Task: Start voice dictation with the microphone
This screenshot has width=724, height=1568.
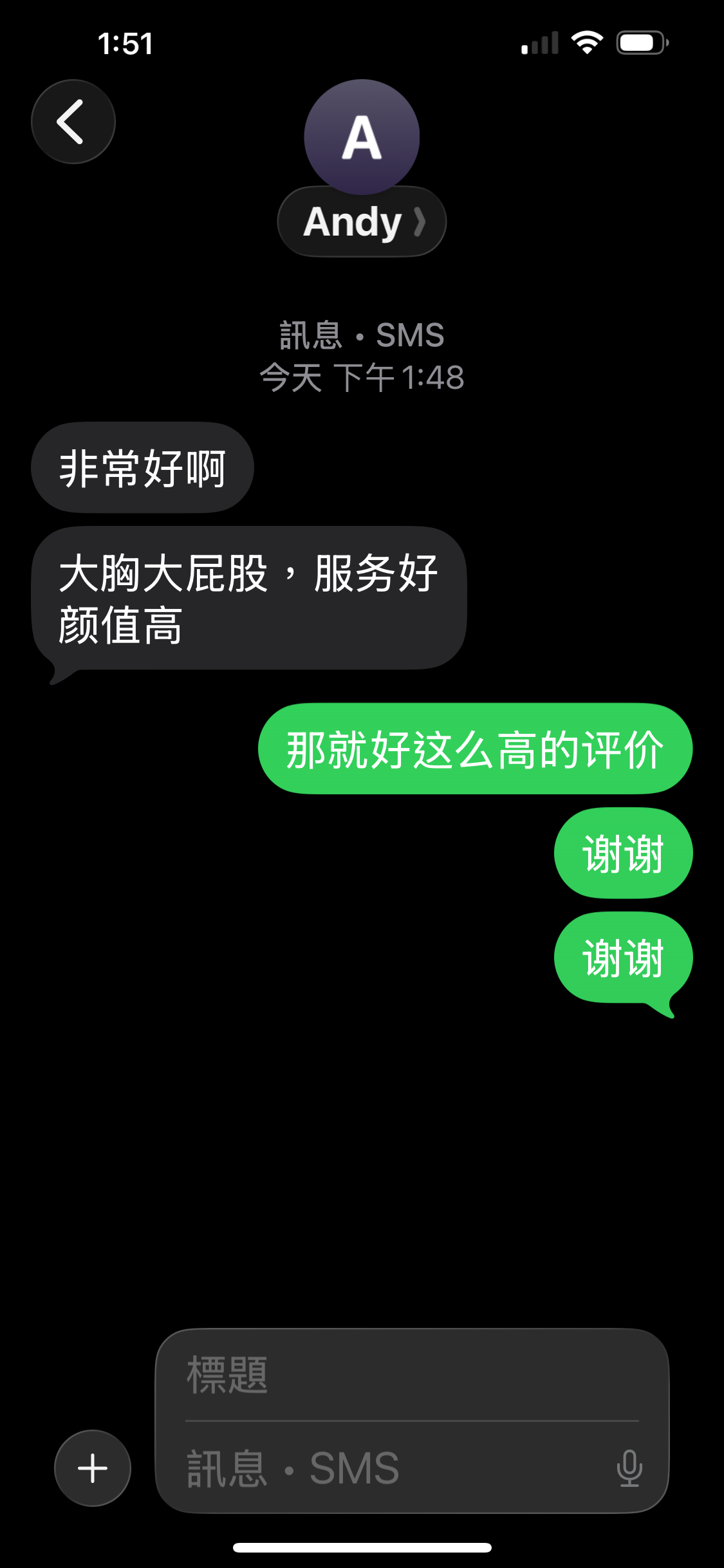Action: (x=629, y=1468)
